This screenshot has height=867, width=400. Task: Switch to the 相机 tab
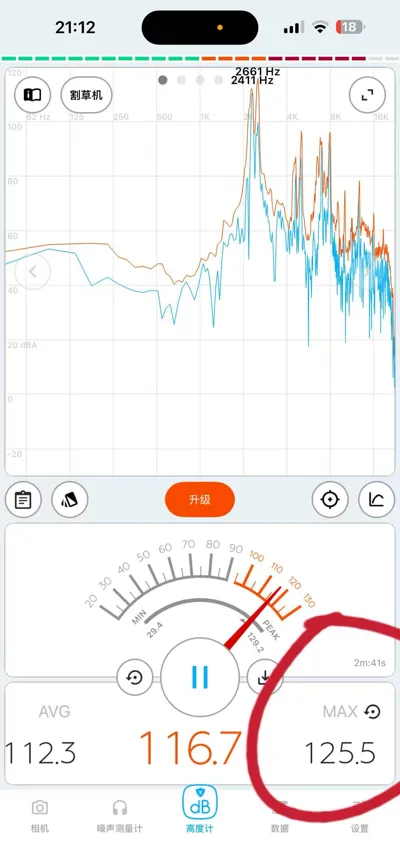[40, 816]
